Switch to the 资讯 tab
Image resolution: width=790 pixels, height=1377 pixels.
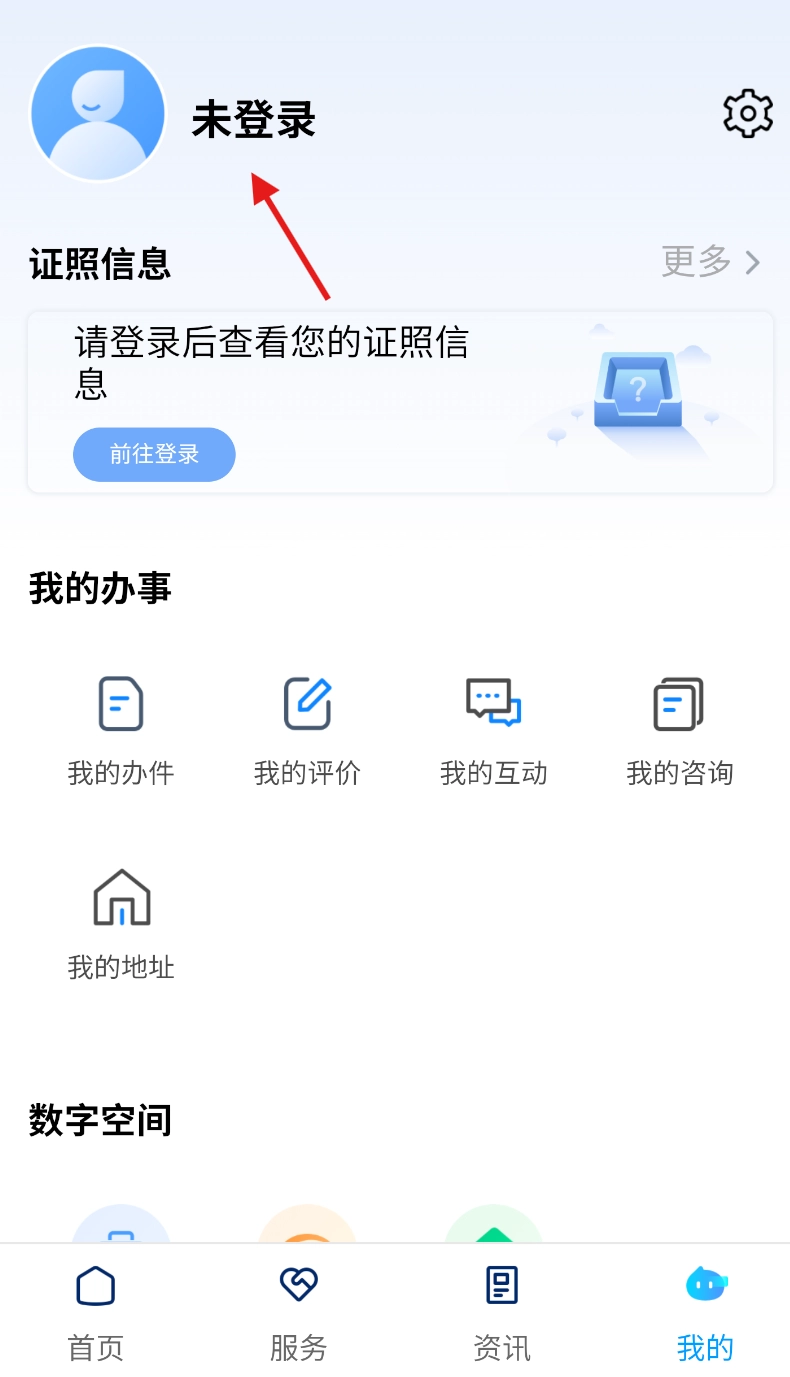tap(502, 1310)
